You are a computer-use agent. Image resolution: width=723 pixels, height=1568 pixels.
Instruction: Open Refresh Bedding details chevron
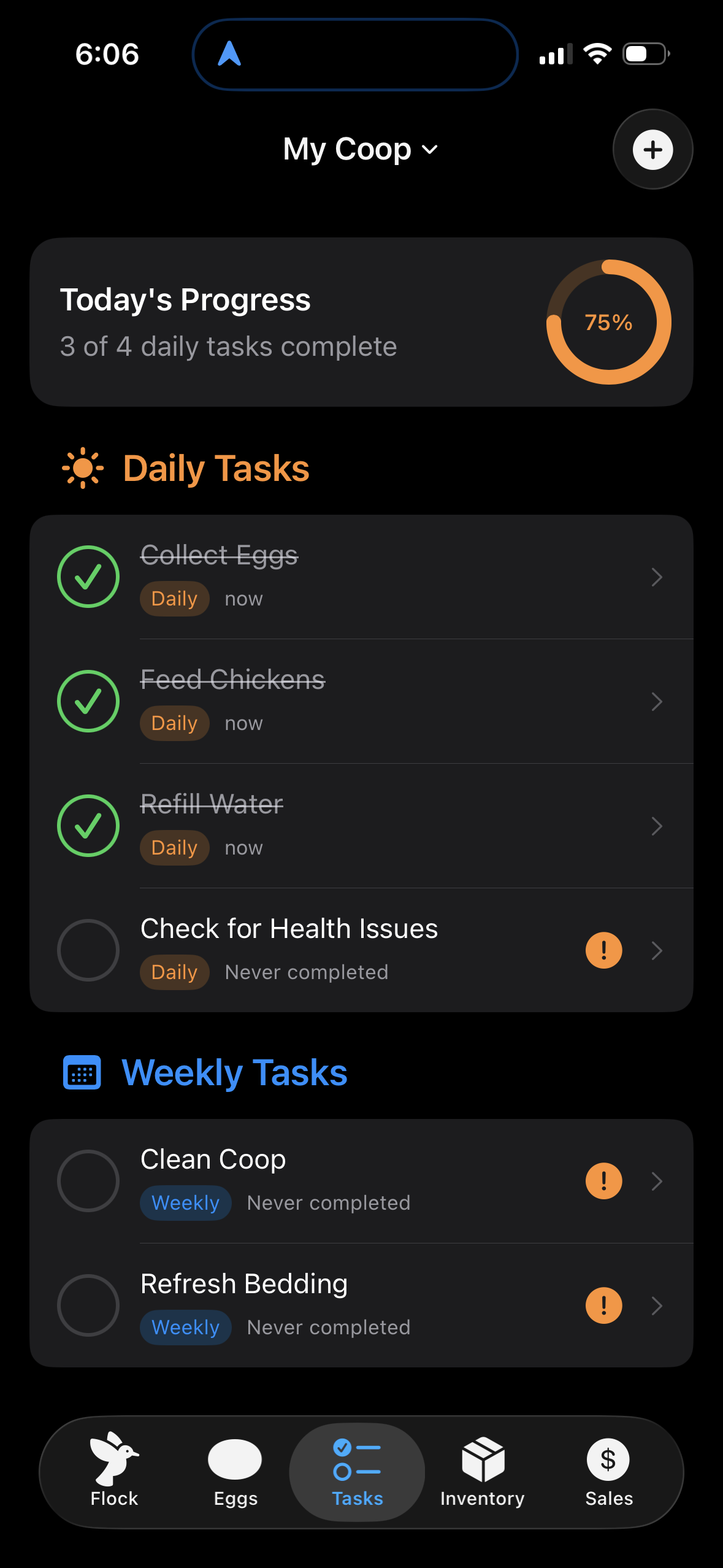pos(656,1305)
